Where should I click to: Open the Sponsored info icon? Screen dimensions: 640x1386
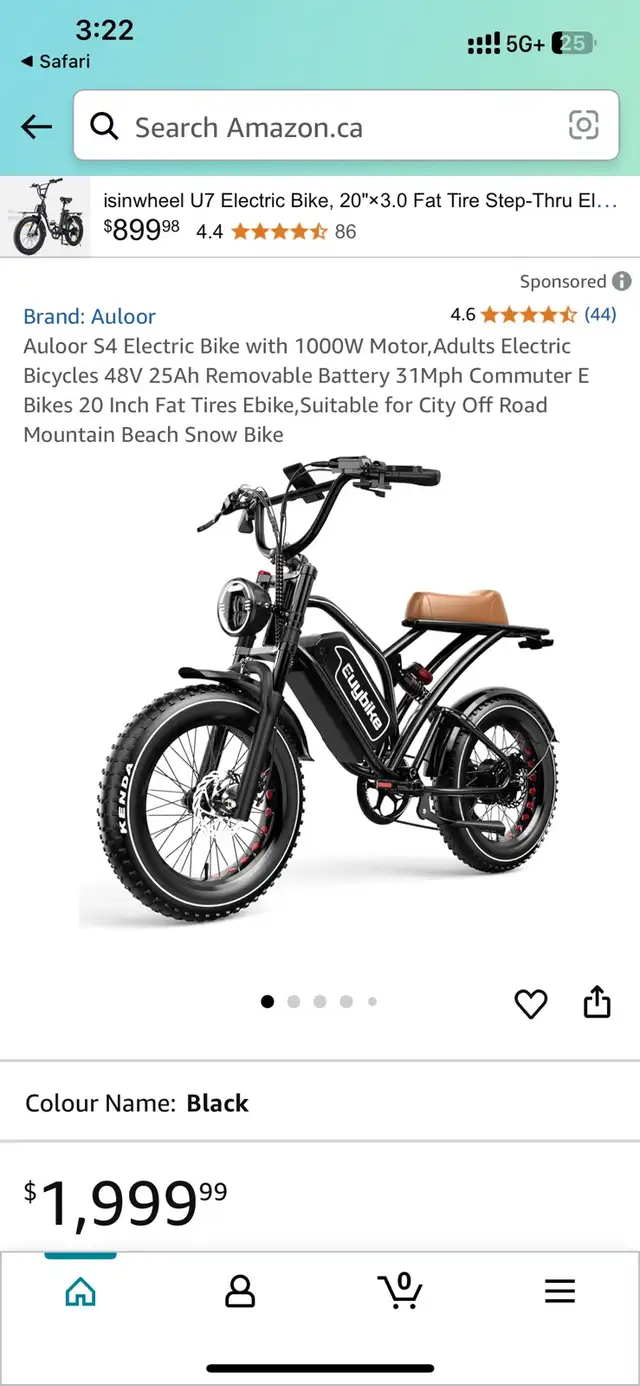[x=622, y=281]
